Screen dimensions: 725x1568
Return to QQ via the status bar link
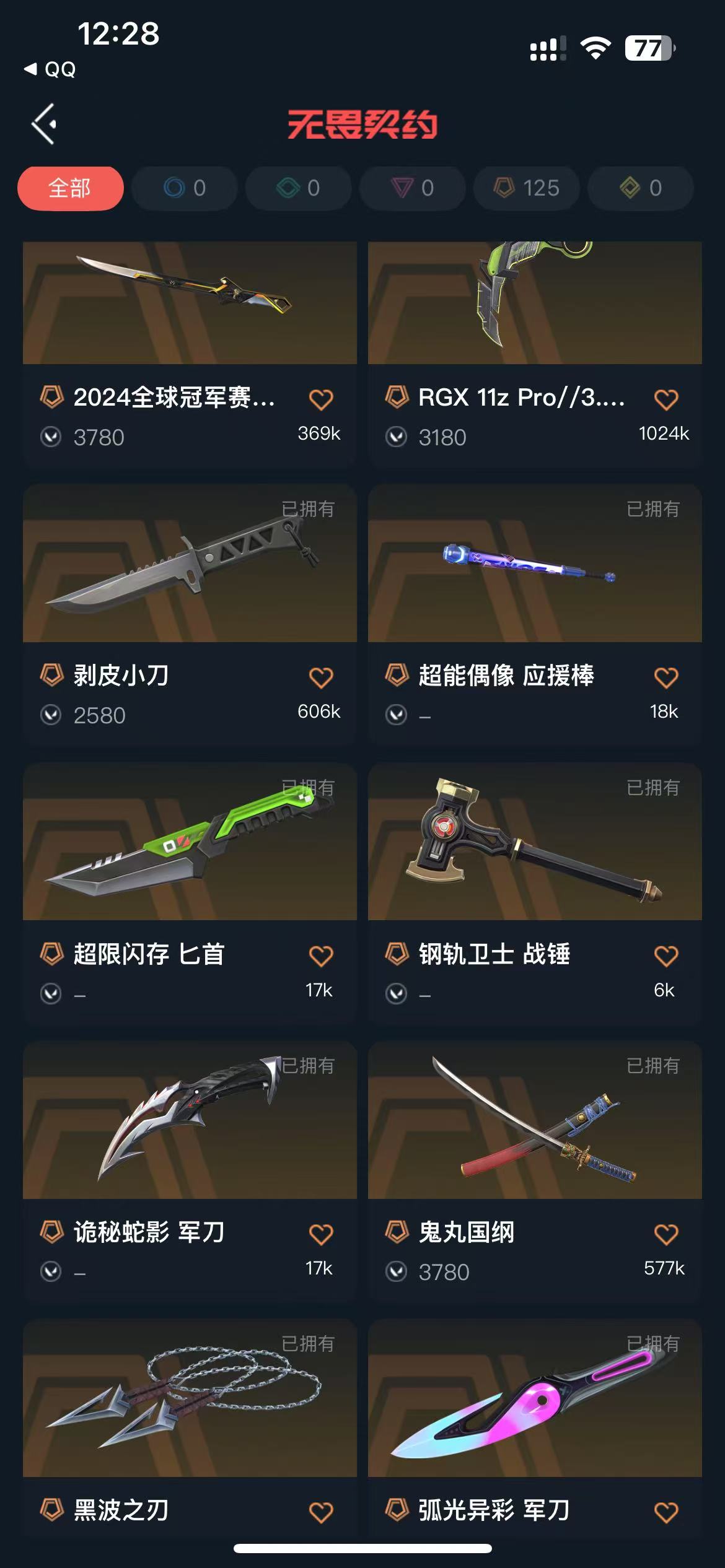[x=51, y=69]
